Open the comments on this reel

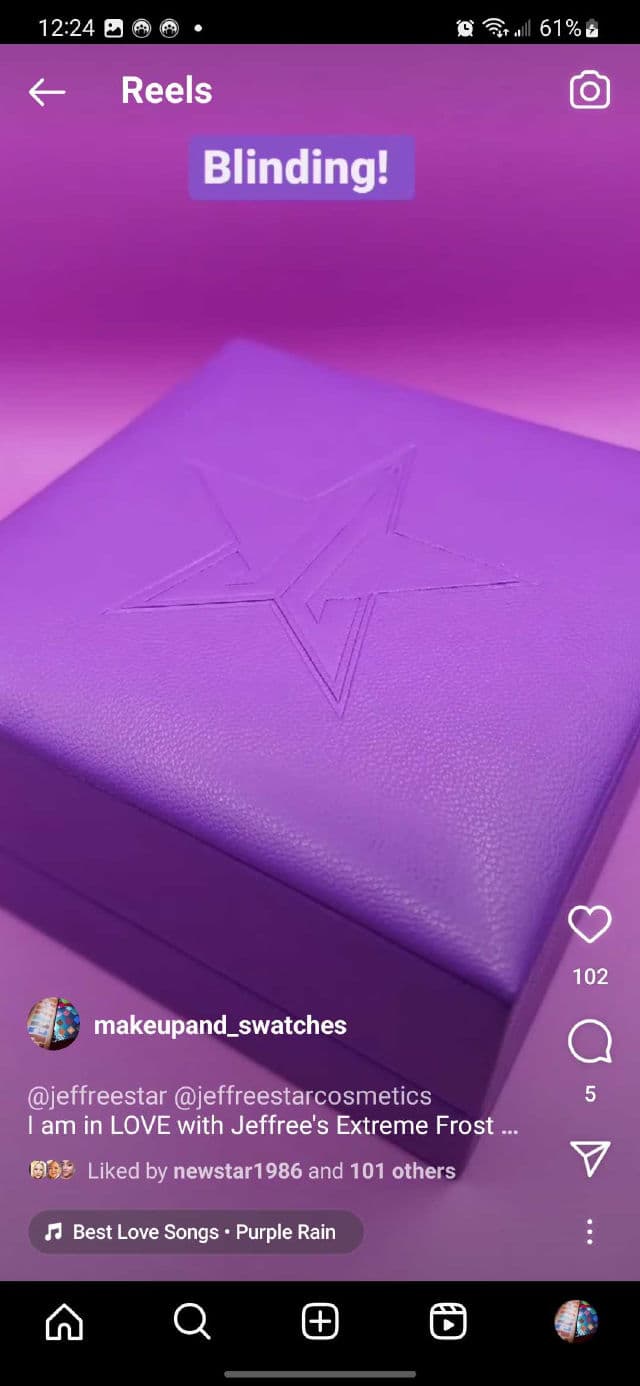coord(589,1043)
